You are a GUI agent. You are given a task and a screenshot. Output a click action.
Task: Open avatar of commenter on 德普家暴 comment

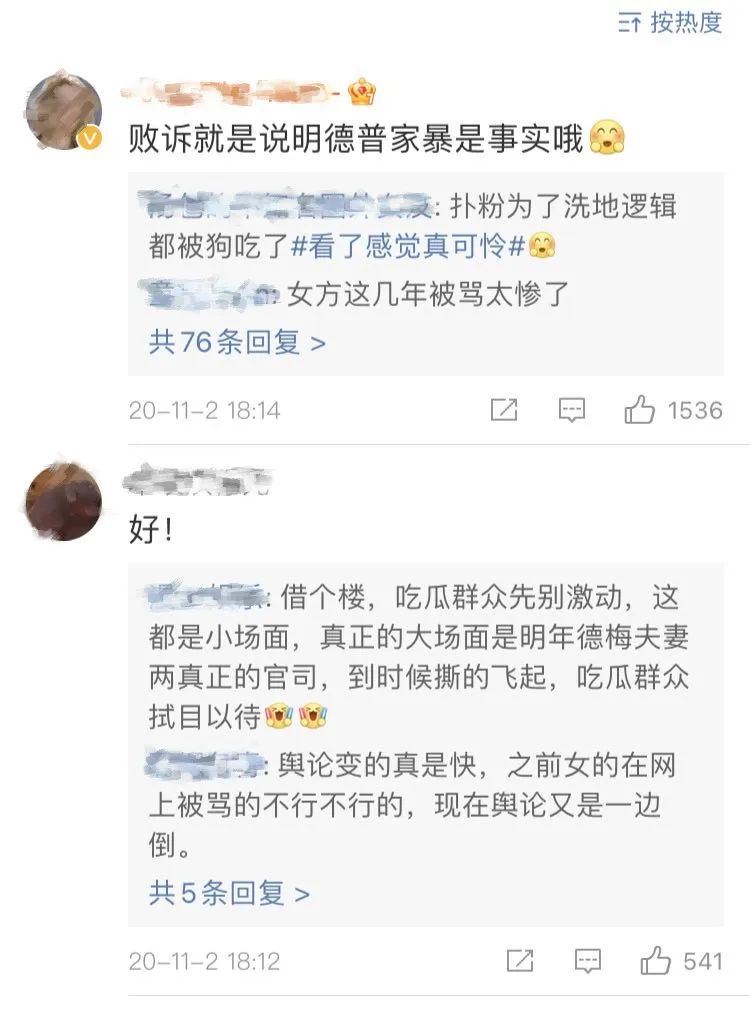coord(64,113)
